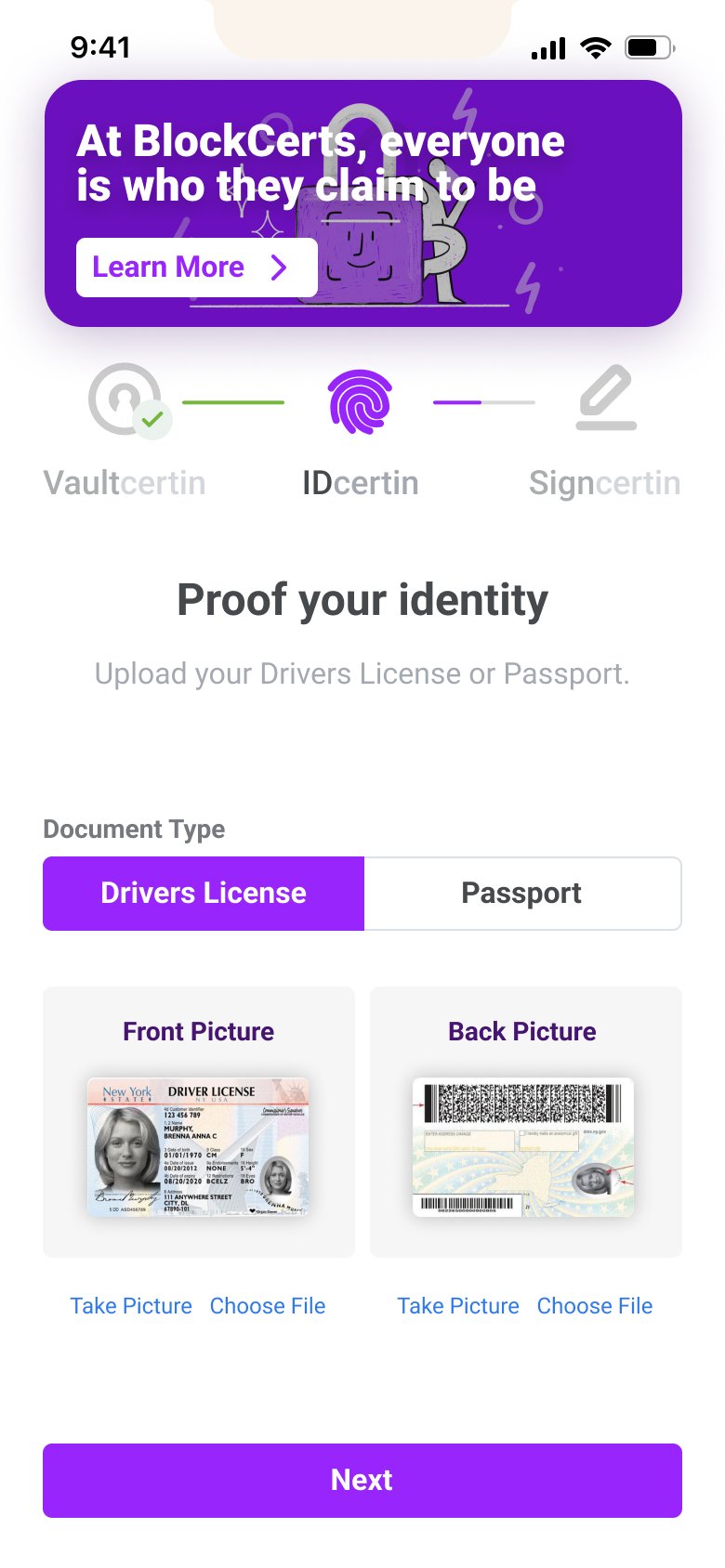Tap the Learn More button
This screenshot has width=725, height=1568.
[x=196, y=267]
